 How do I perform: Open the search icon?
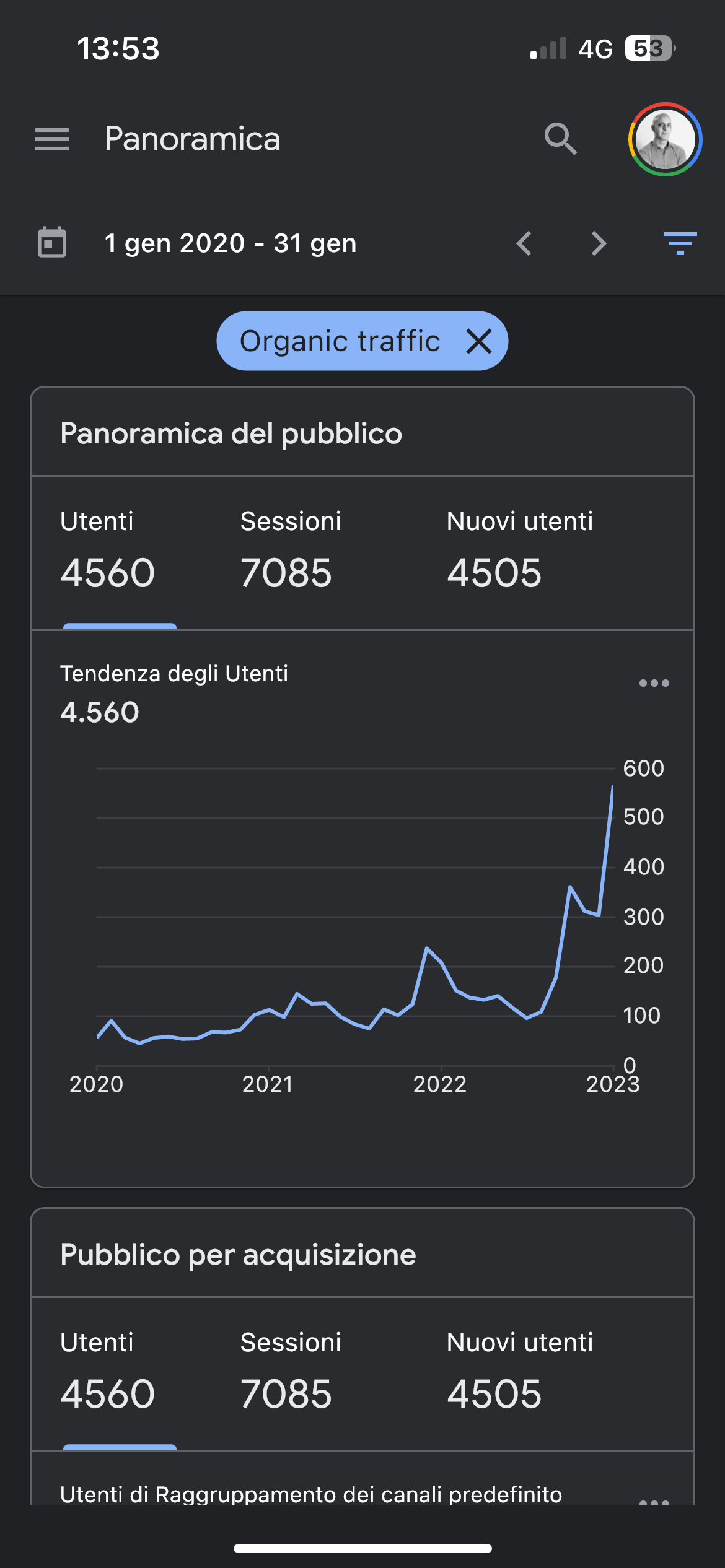pos(560,139)
